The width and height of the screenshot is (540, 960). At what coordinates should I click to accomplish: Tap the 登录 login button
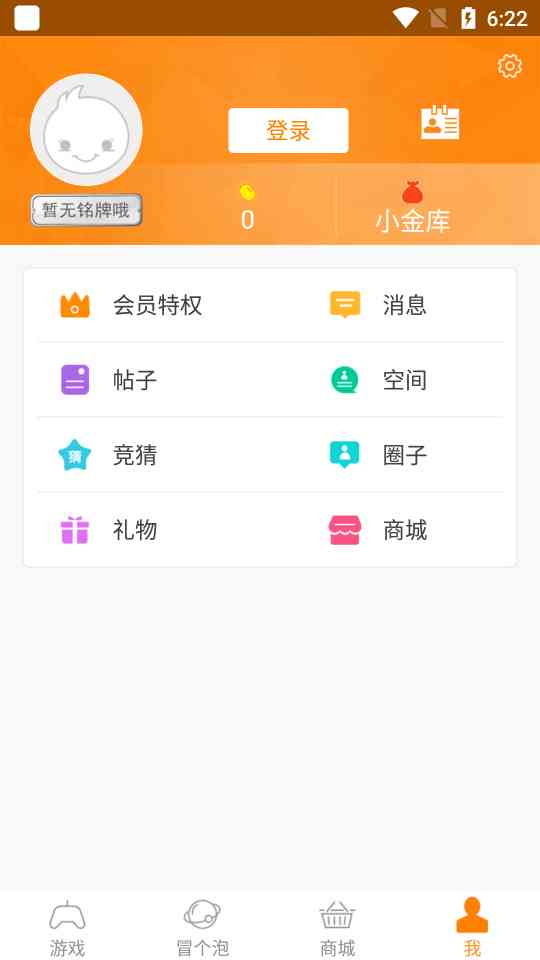pyautogui.click(x=288, y=130)
